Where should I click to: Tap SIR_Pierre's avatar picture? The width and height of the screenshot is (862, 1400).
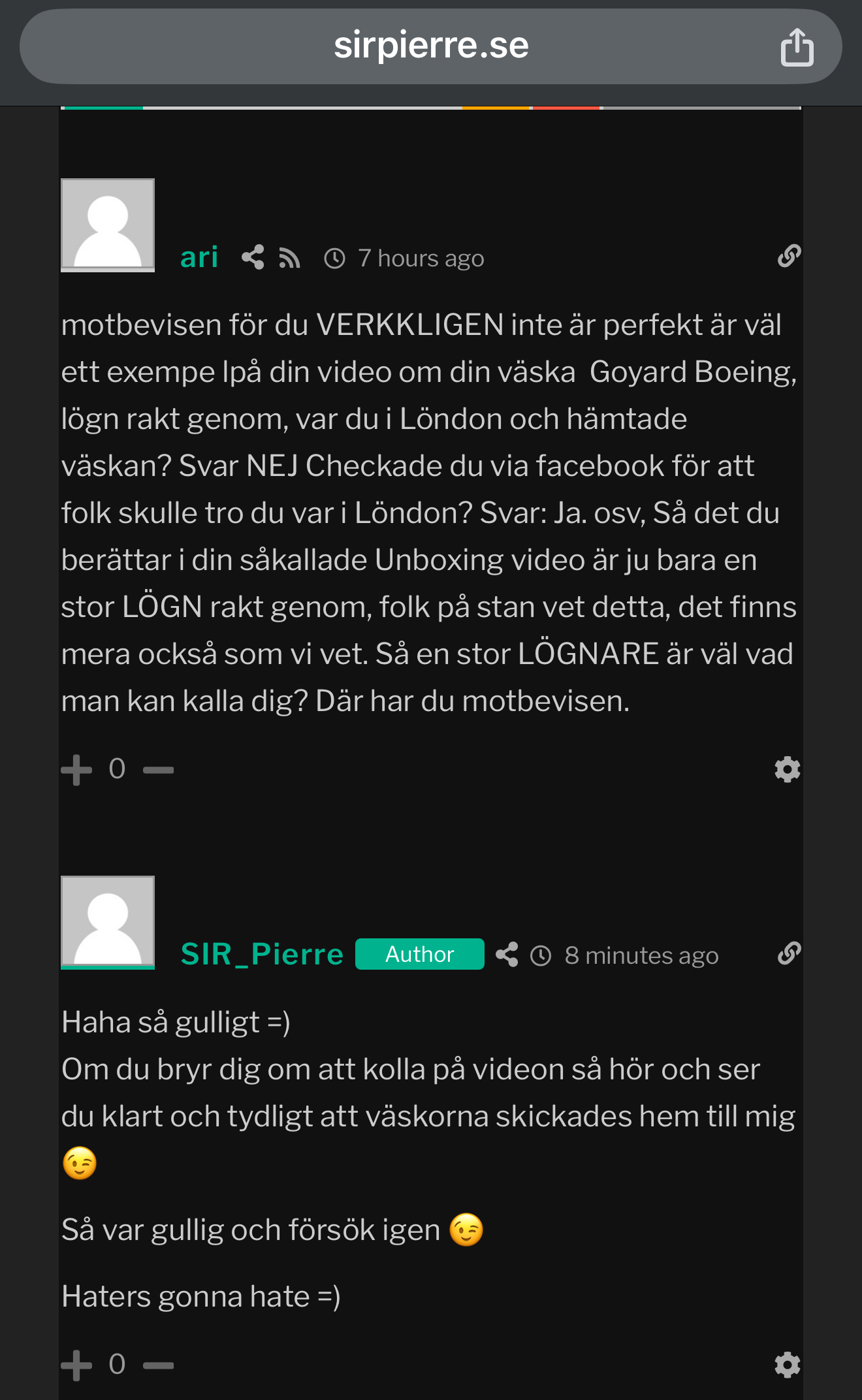click(x=108, y=923)
